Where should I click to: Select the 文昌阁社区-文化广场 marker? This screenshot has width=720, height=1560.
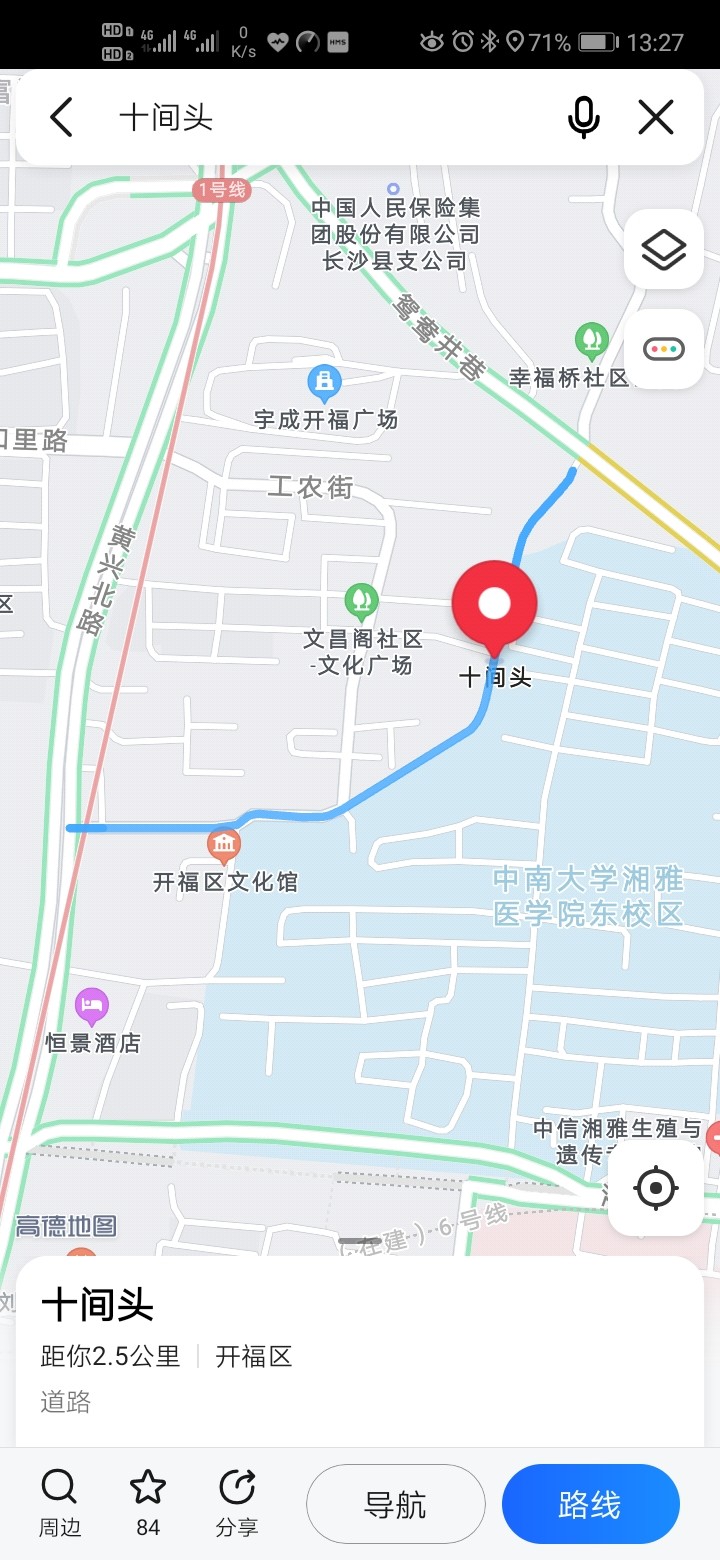pyautogui.click(x=361, y=601)
